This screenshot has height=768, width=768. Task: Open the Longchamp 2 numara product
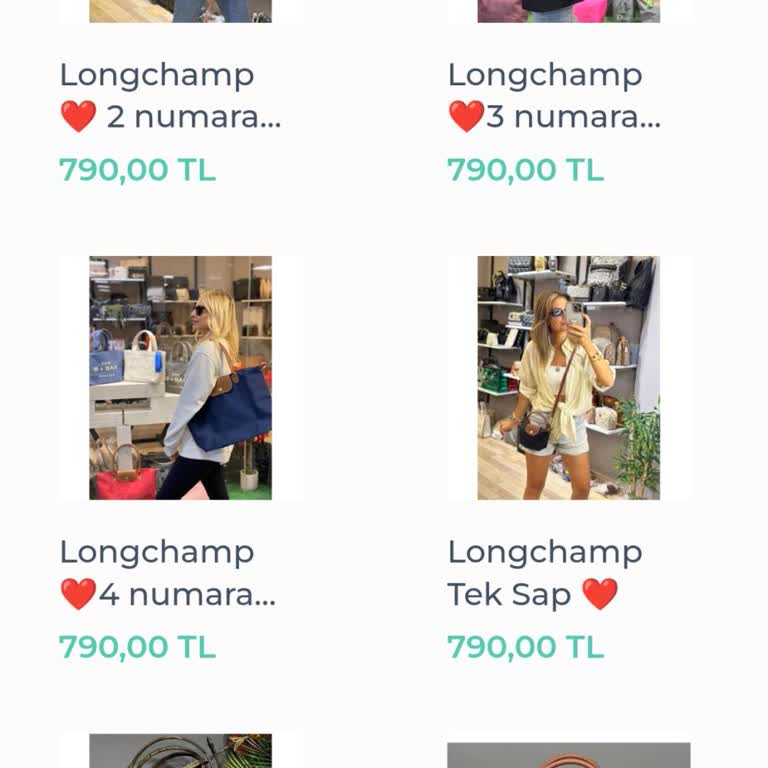(170, 96)
